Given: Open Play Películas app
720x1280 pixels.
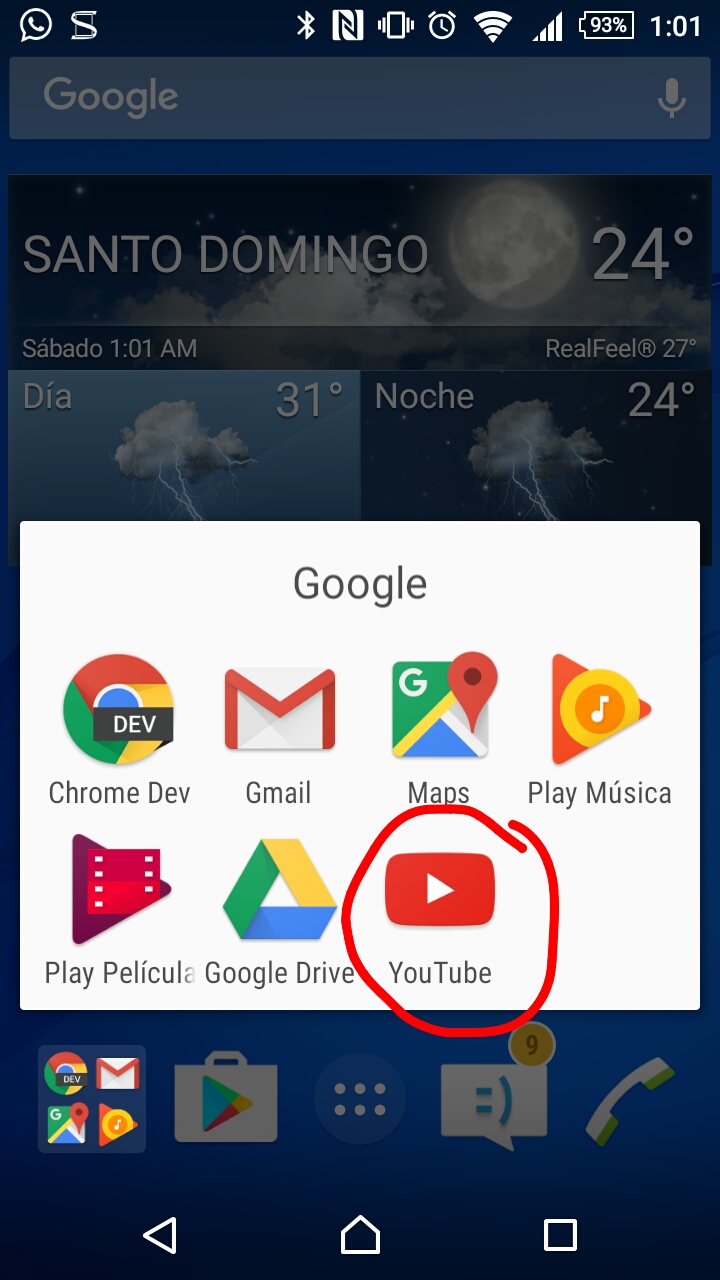Looking at the screenshot, I should tap(119, 890).
